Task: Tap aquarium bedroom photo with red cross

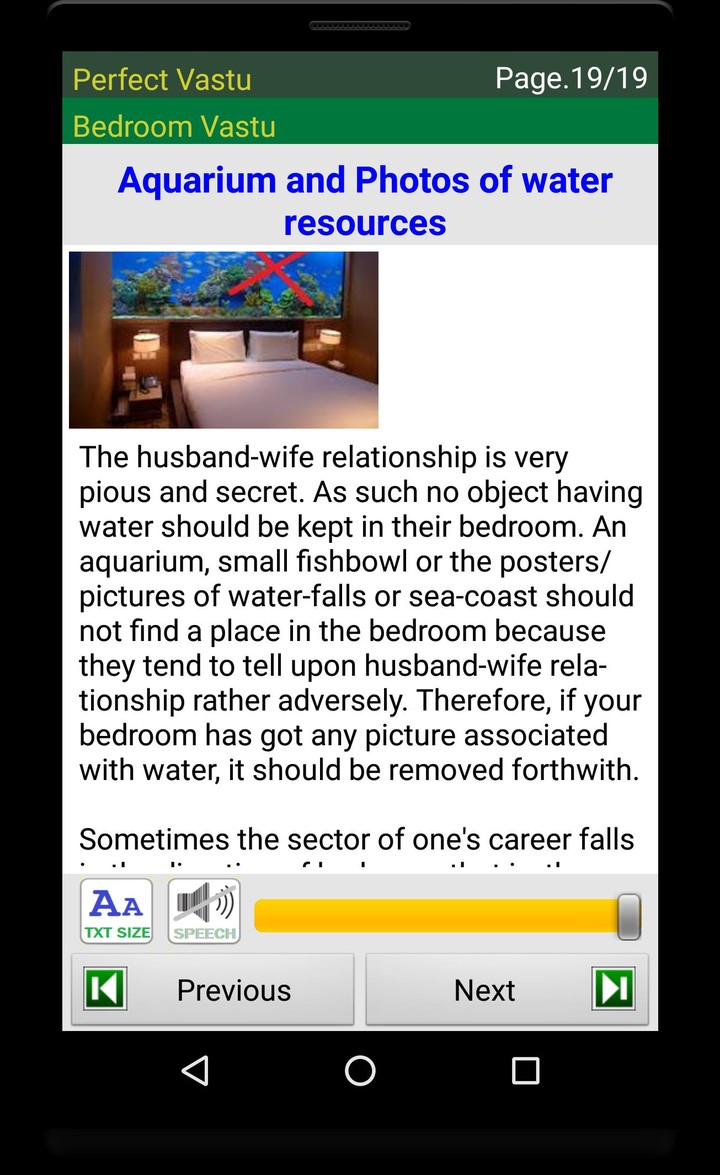Action: (223, 339)
